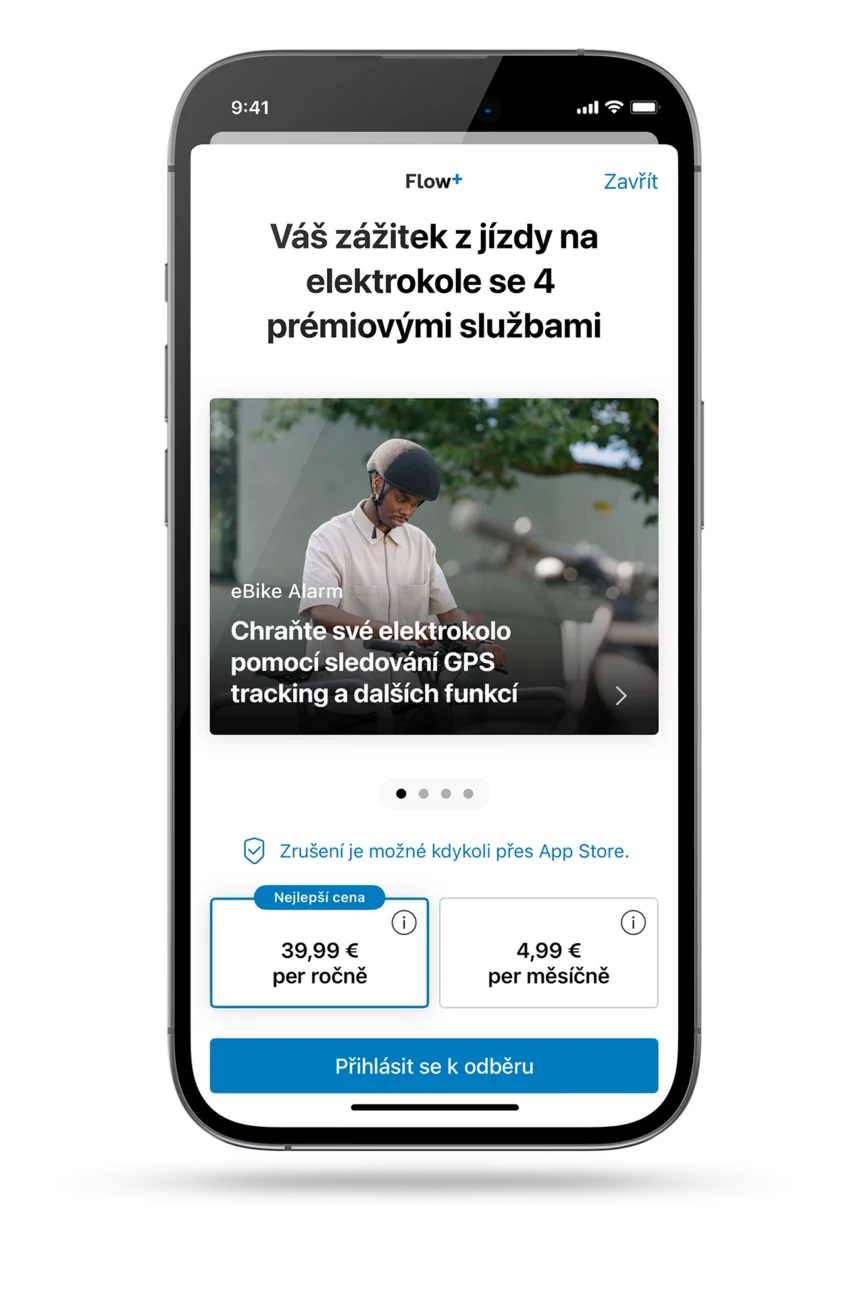864x1297 pixels.
Task: Close the Flow+ screen with Zavřít
Action: click(x=630, y=181)
